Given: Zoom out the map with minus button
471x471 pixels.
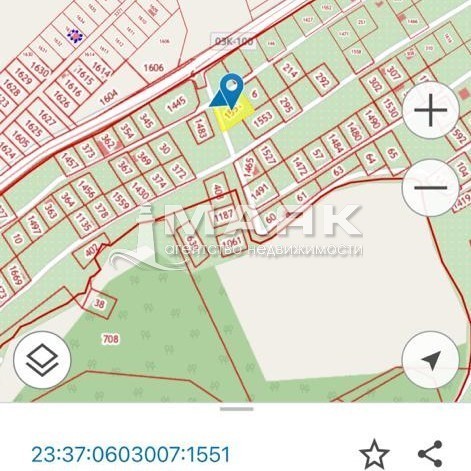Looking at the screenshot, I should (x=431, y=188).
